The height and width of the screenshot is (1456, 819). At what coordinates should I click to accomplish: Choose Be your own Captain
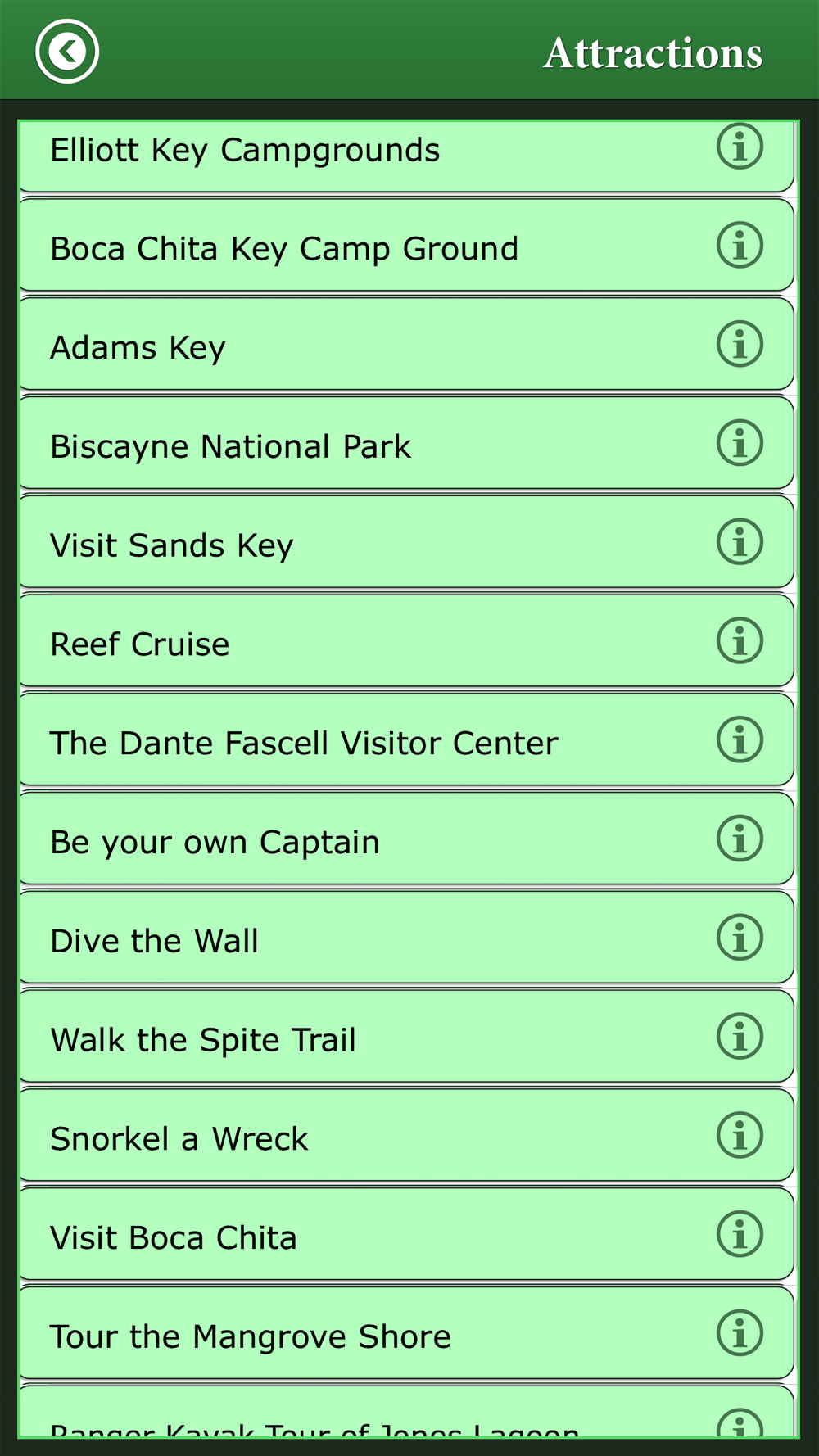pyautogui.click(x=406, y=839)
